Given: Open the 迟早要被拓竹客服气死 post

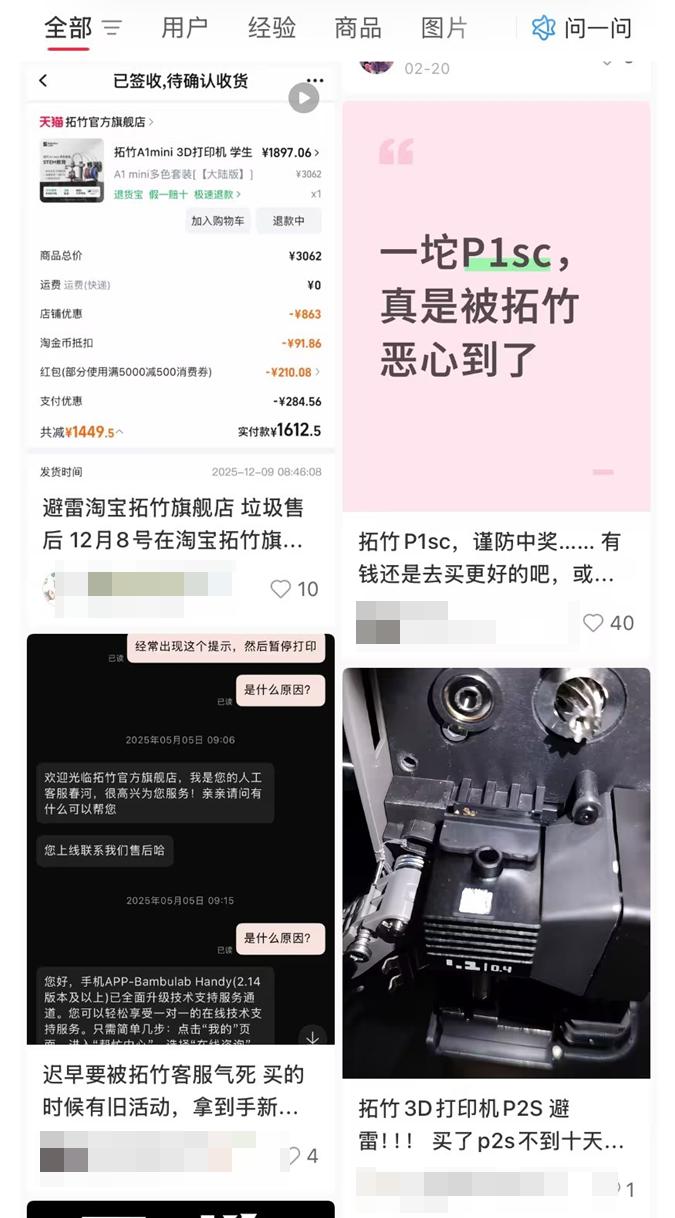Looking at the screenshot, I should point(172,1091).
